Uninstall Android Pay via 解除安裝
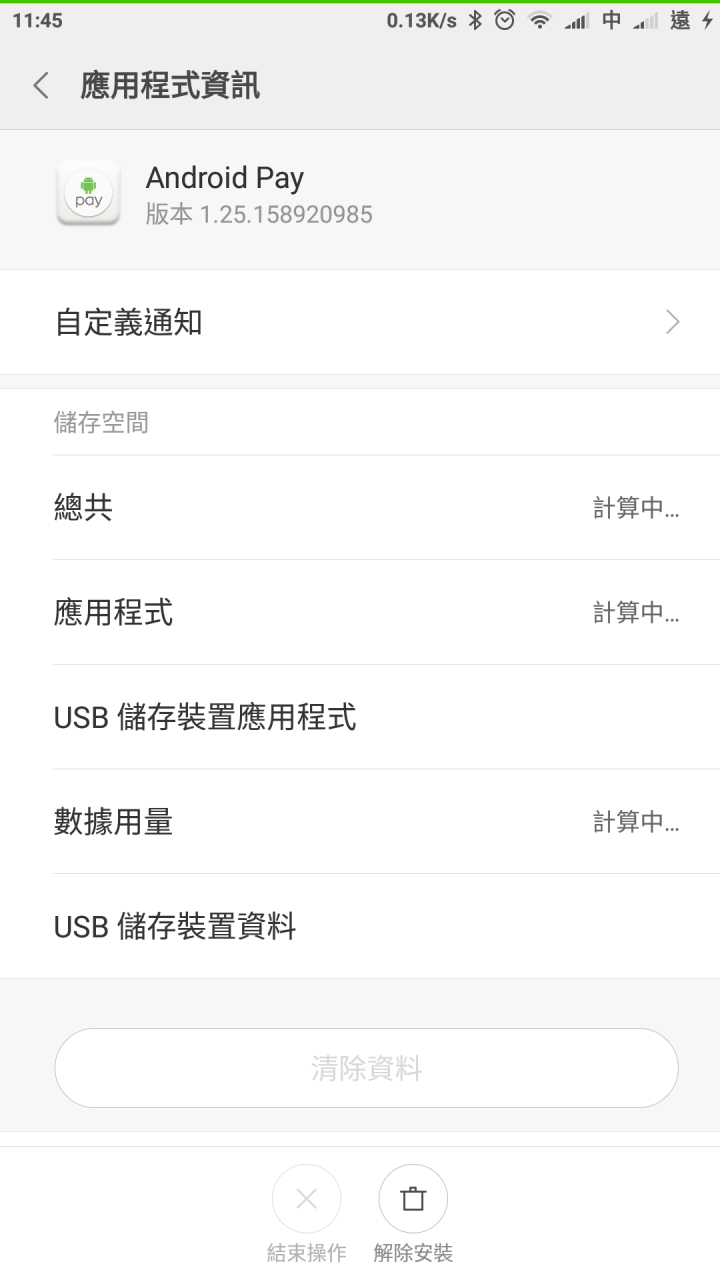Viewport: 720px width, 1280px height. pyautogui.click(x=413, y=1214)
